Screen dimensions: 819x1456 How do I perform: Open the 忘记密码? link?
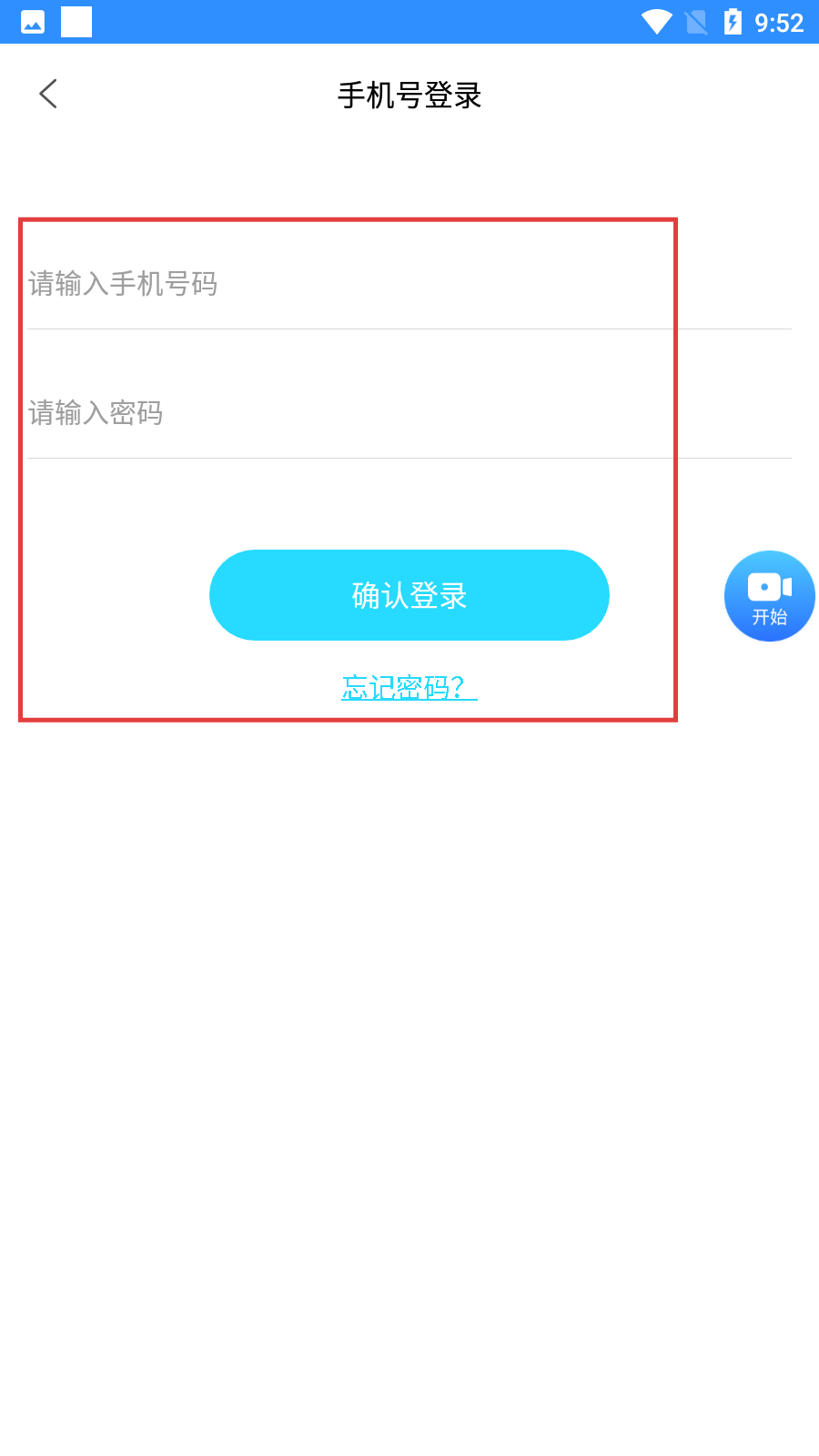(x=409, y=687)
